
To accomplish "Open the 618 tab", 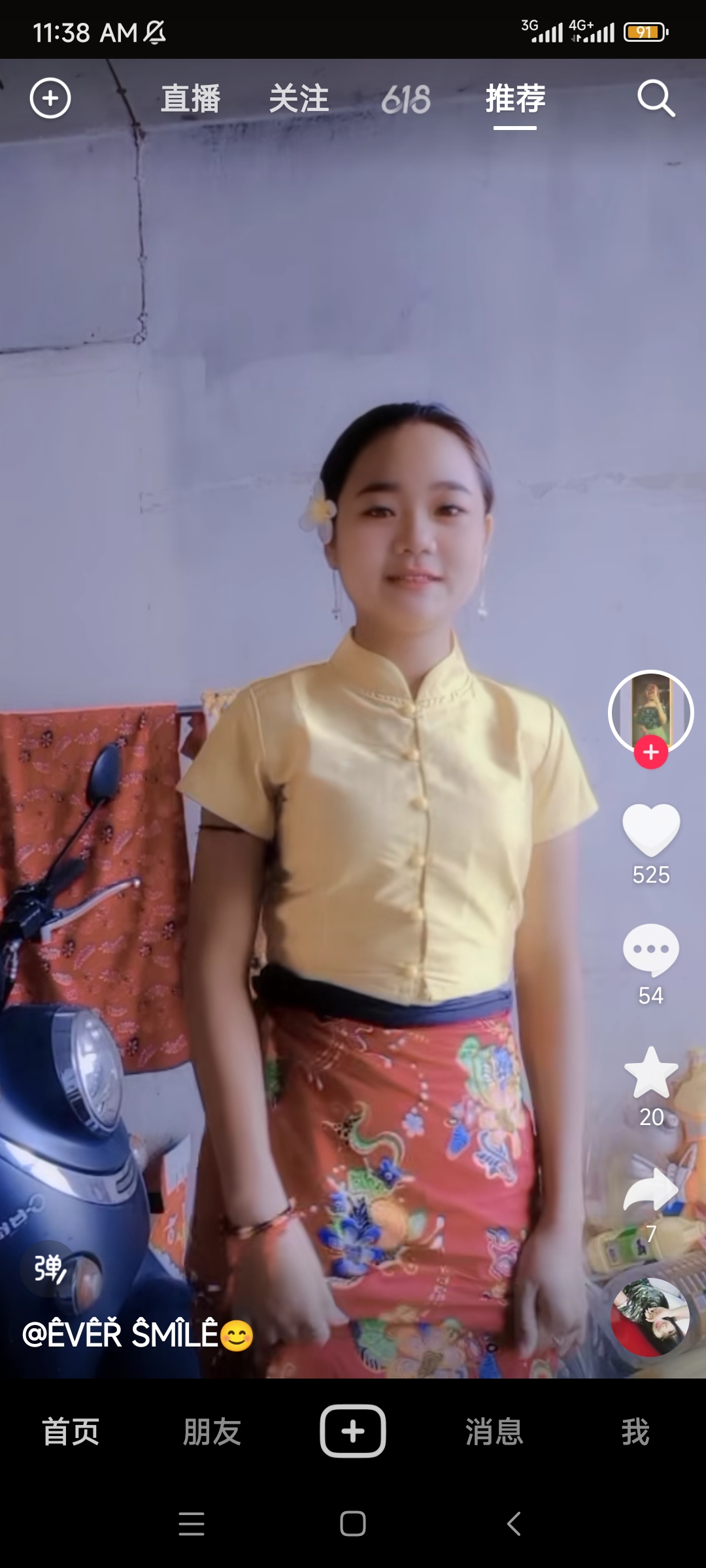I will [405, 100].
